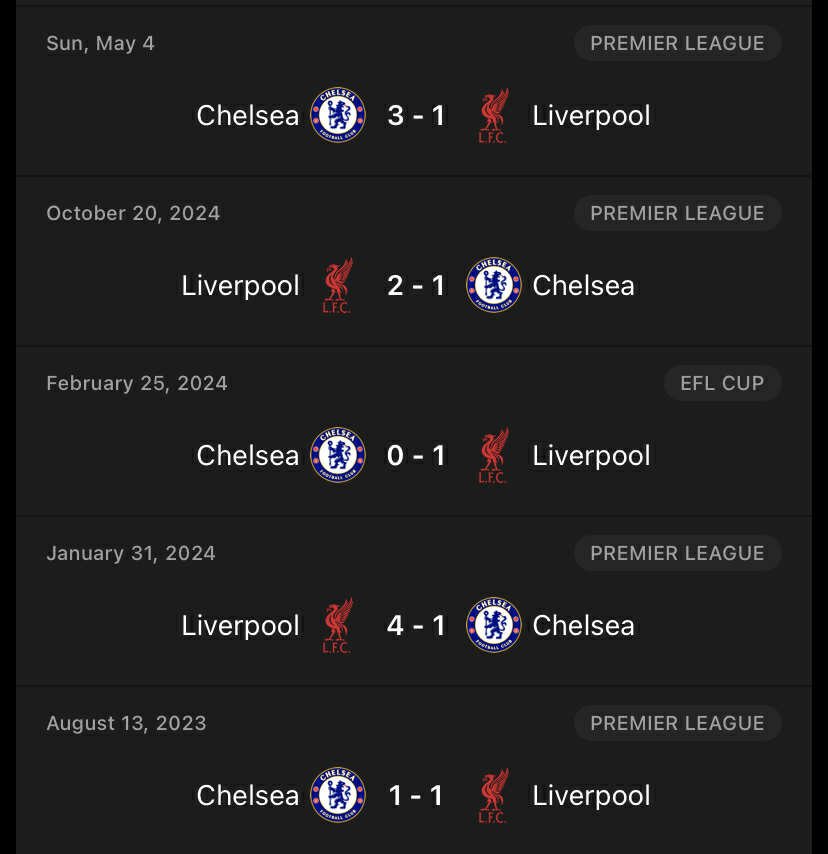View the February 25, 2024 EFL Cup match
This screenshot has height=854, width=828.
pos(416,455)
